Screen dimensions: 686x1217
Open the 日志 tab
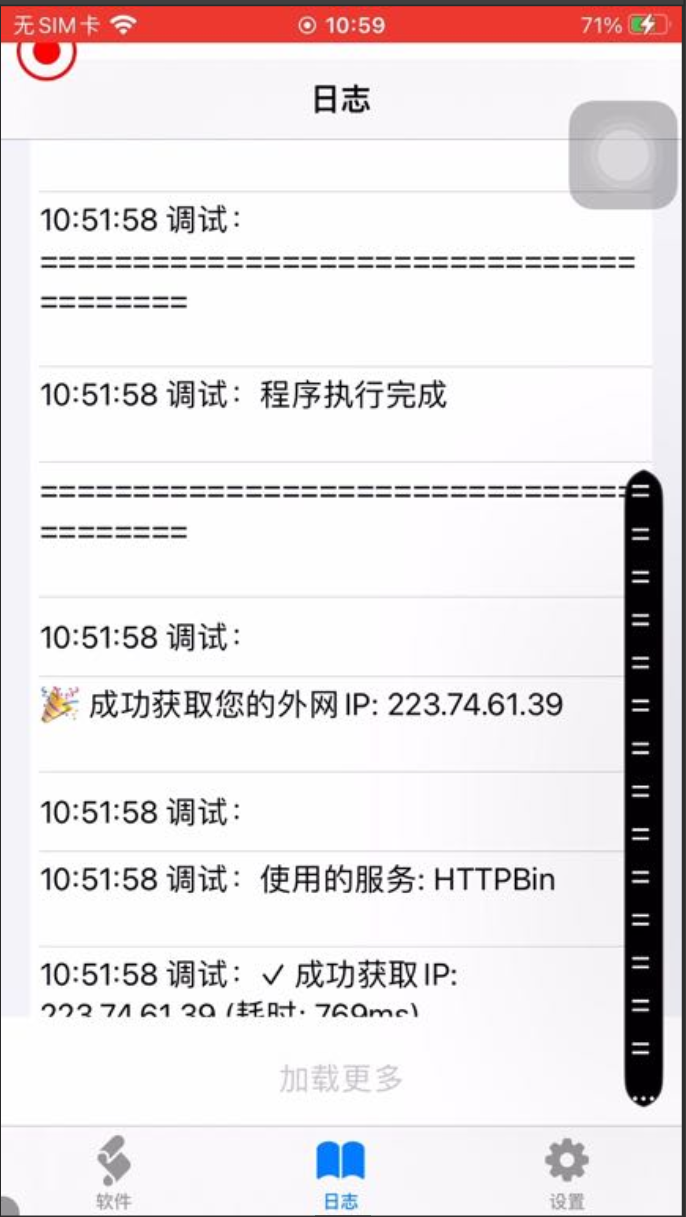pyautogui.click(x=341, y=1172)
